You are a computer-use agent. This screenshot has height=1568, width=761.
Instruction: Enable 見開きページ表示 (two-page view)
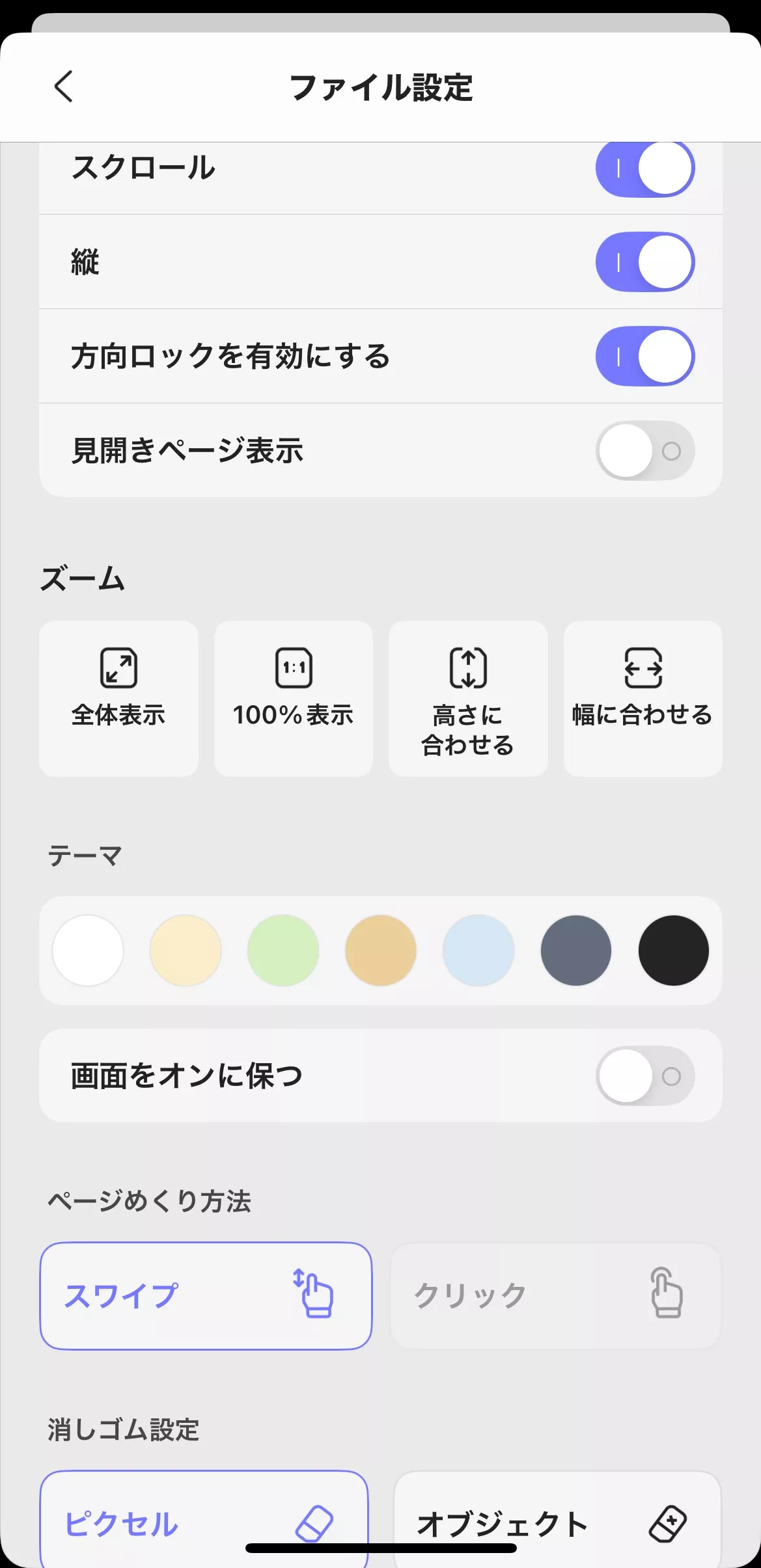click(644, 450)
